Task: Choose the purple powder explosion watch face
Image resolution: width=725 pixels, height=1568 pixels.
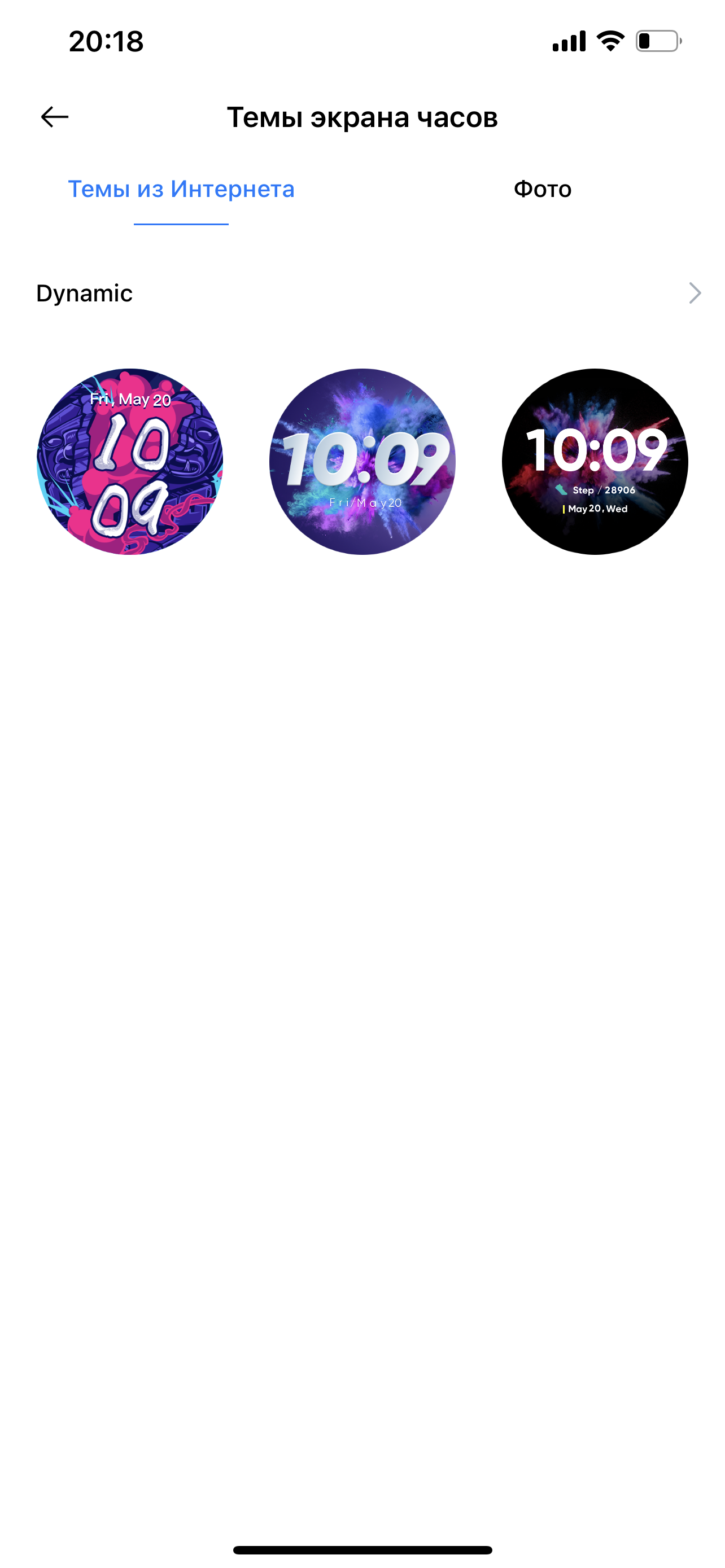Action: click(362, 461)
